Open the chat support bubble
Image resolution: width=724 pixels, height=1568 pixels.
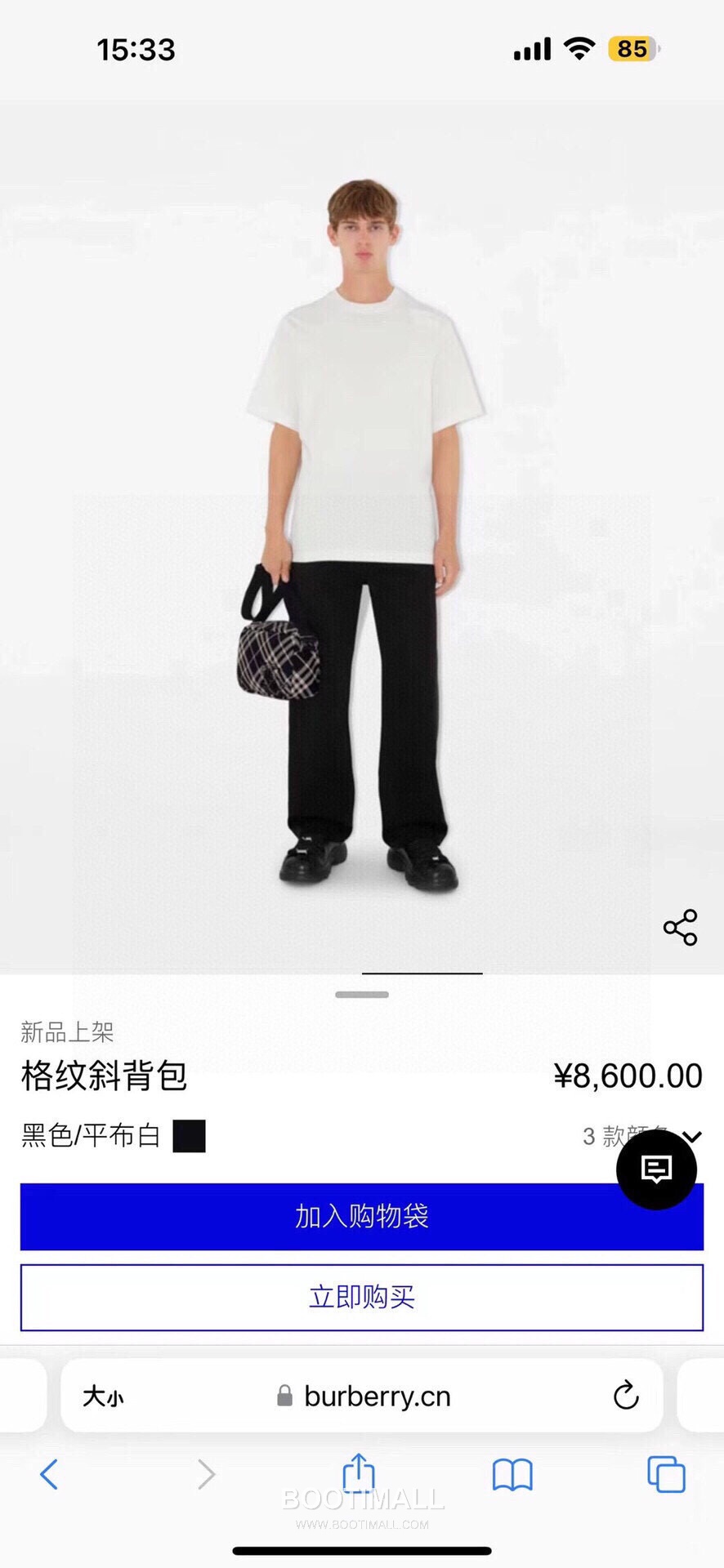point(656,1169)
